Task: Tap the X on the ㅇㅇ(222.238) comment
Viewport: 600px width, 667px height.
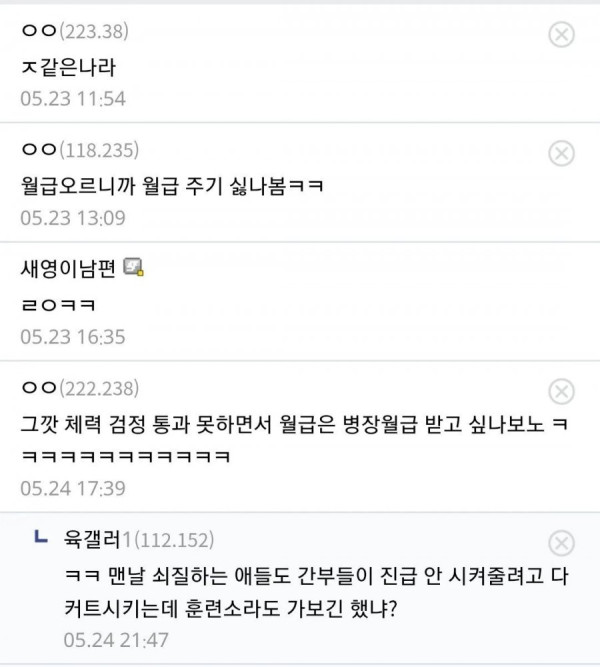Action: [x=562, y=391]
